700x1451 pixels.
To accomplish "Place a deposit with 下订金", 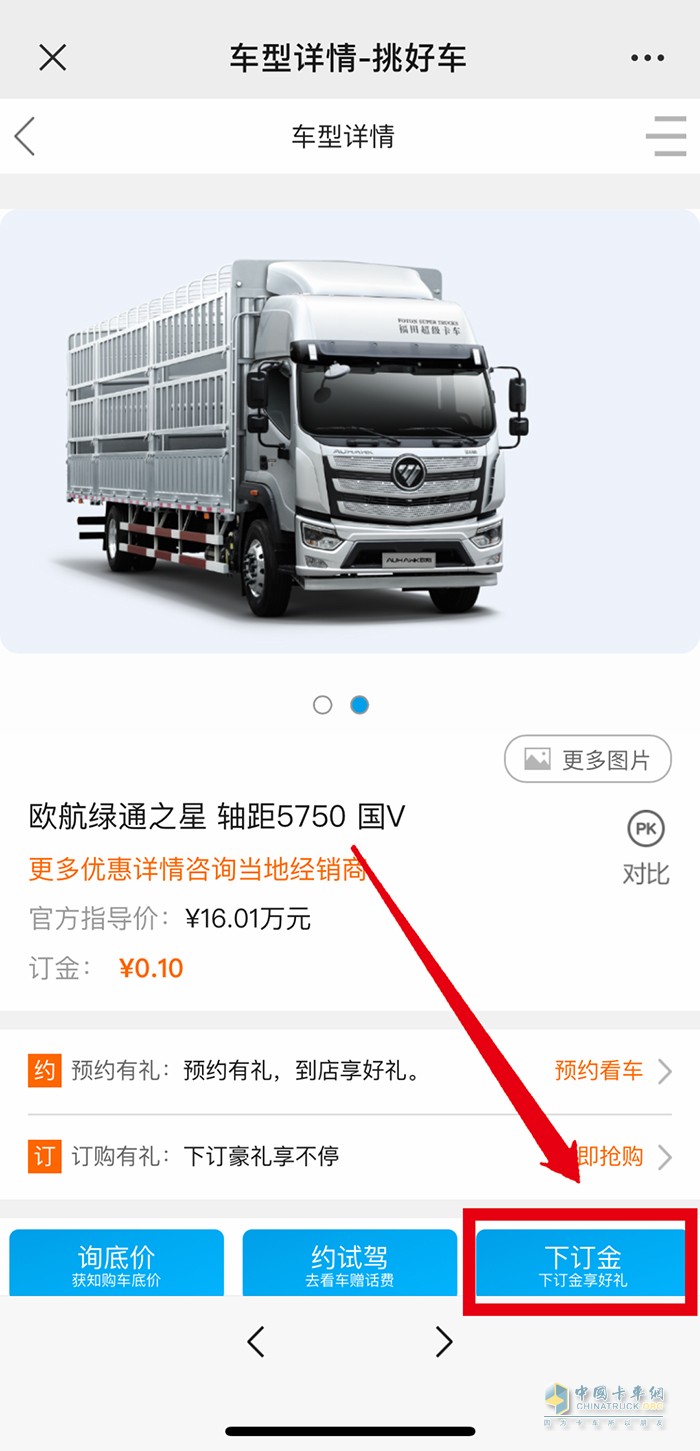I will [582, 1264].
